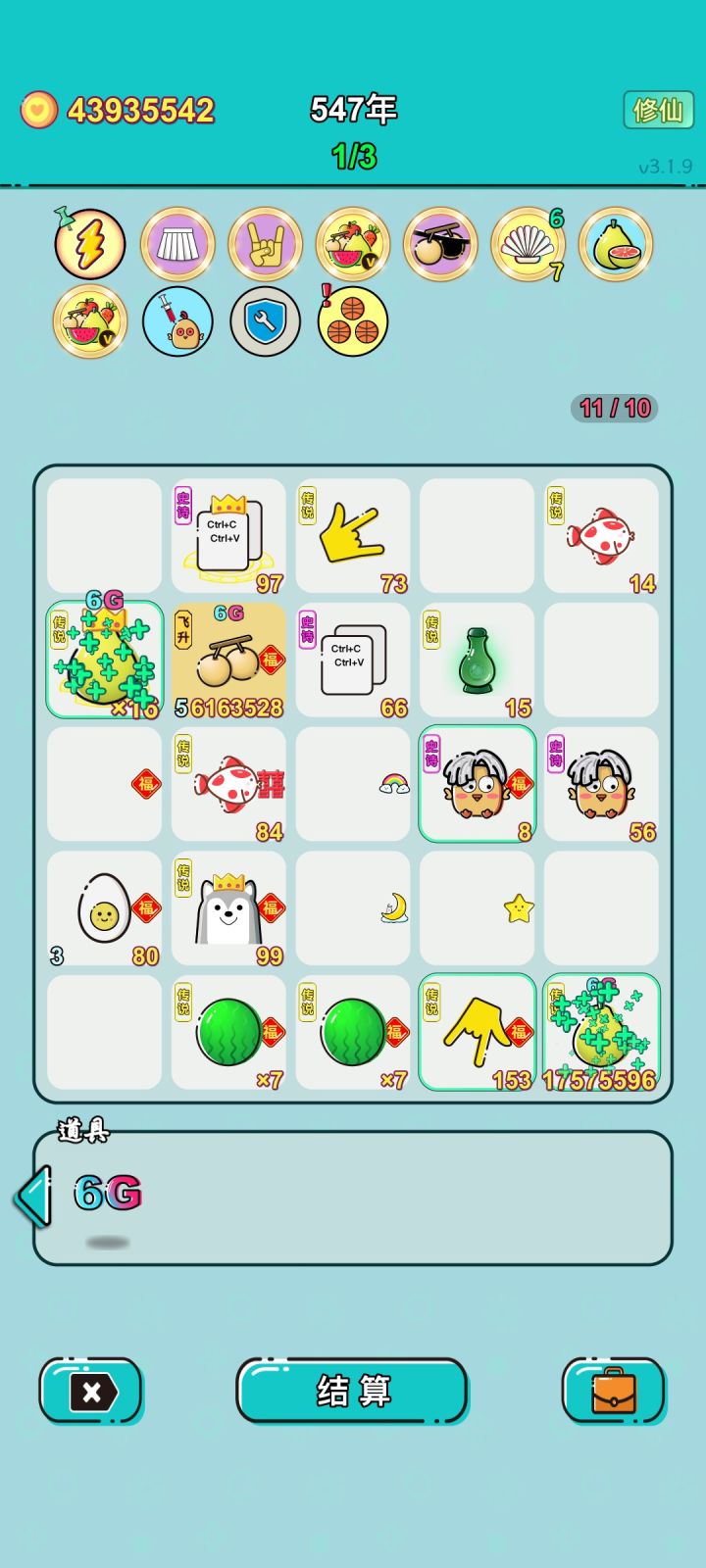Select the crowned Ctrl+C Ctrl+V card tile
Image resolution: width=706 pixels, height=1568 pixels.
coord(227,534)
